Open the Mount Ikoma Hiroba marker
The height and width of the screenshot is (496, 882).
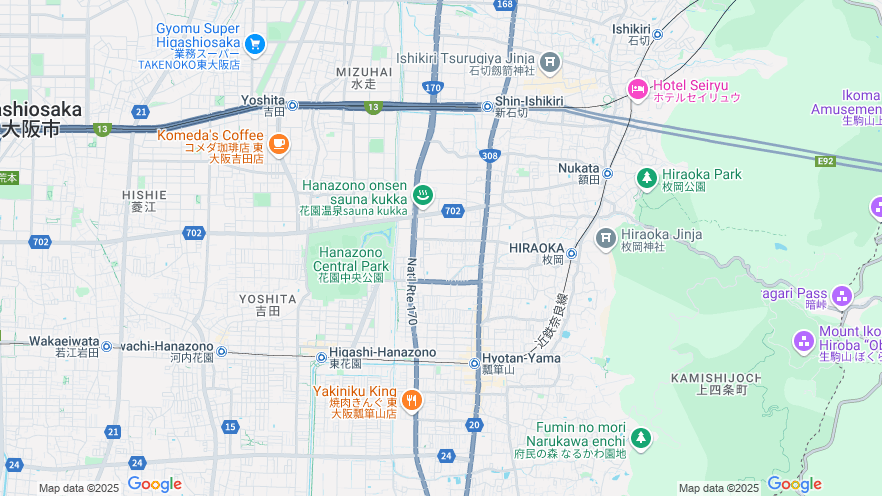click(x=804, y=342)
